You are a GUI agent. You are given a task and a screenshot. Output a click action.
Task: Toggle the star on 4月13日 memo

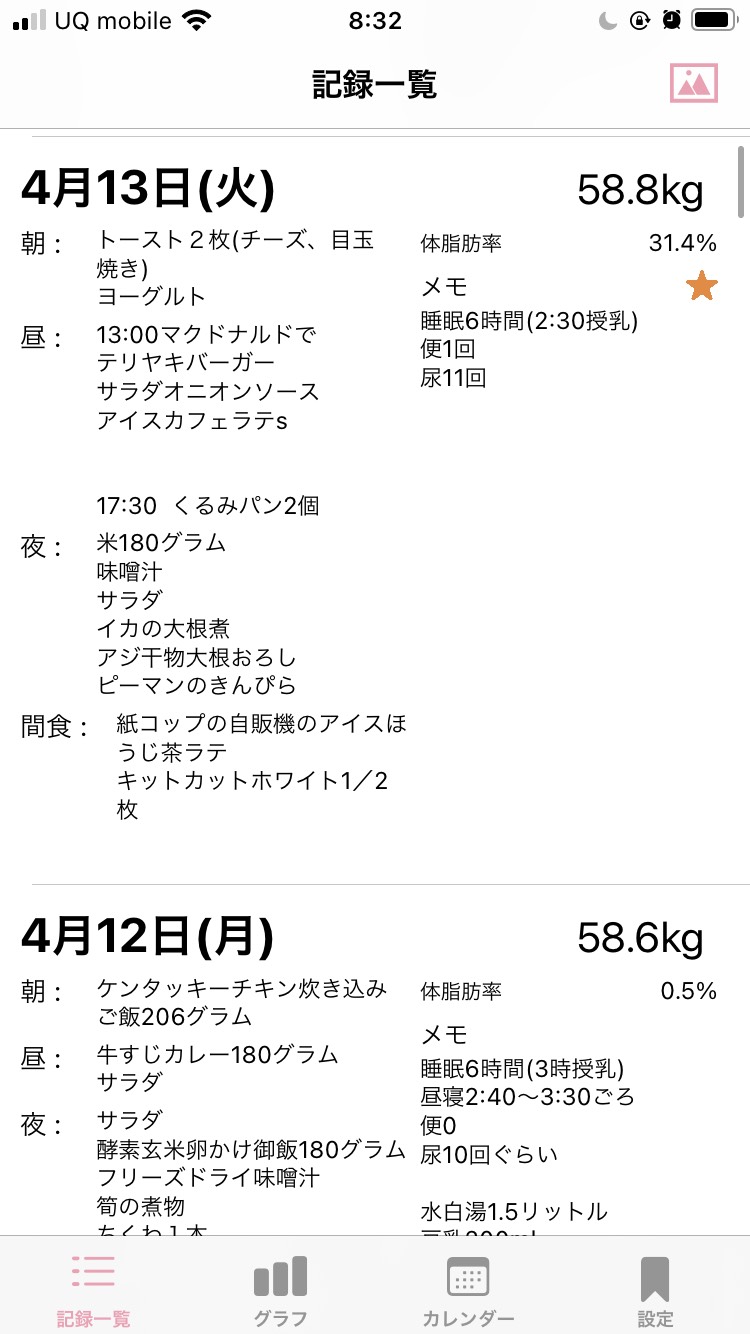pyautogui.click(x=702, y=287)
